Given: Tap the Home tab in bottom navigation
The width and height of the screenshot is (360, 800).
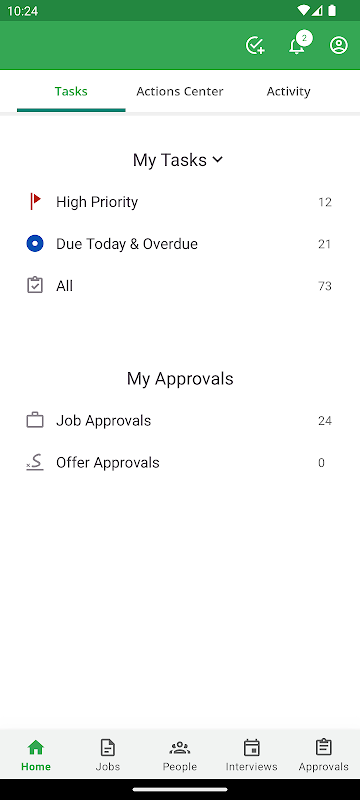Looking at the screenshot, I should tap(36, 755).
